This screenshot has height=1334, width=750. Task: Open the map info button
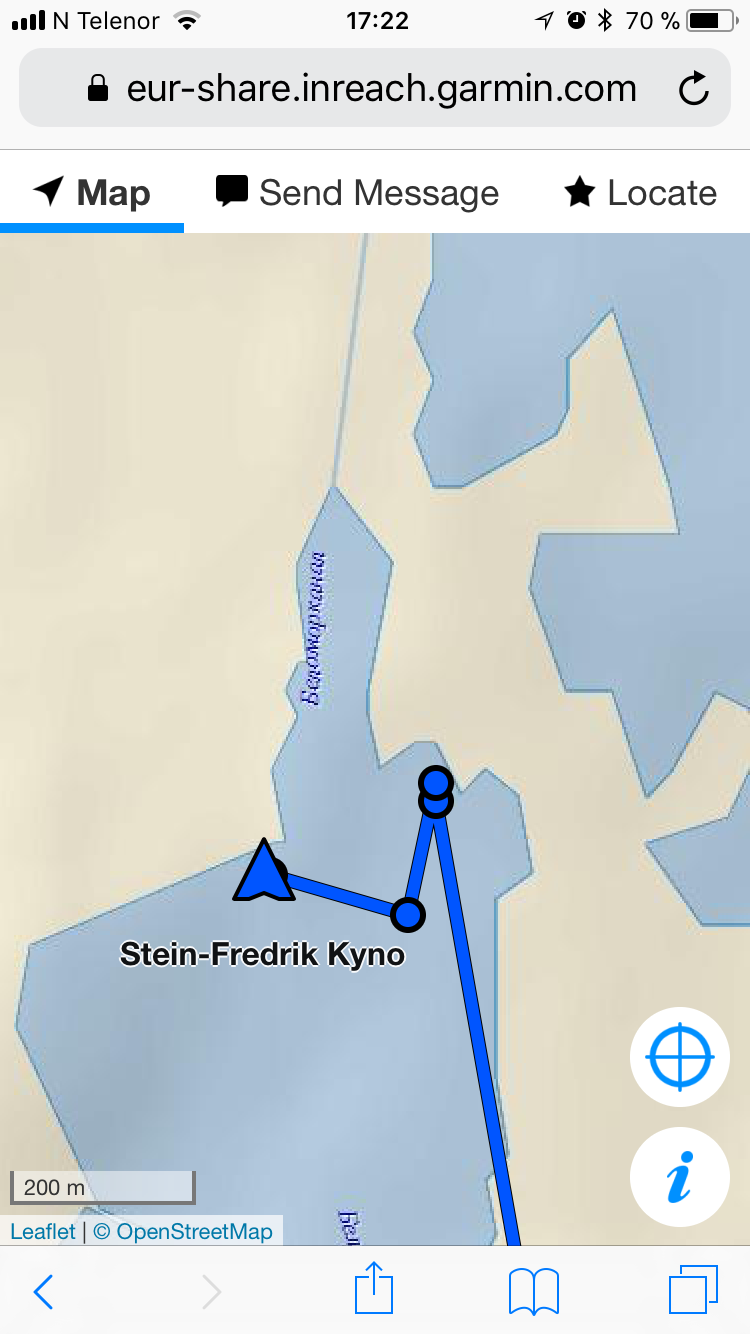point(680,1177)
